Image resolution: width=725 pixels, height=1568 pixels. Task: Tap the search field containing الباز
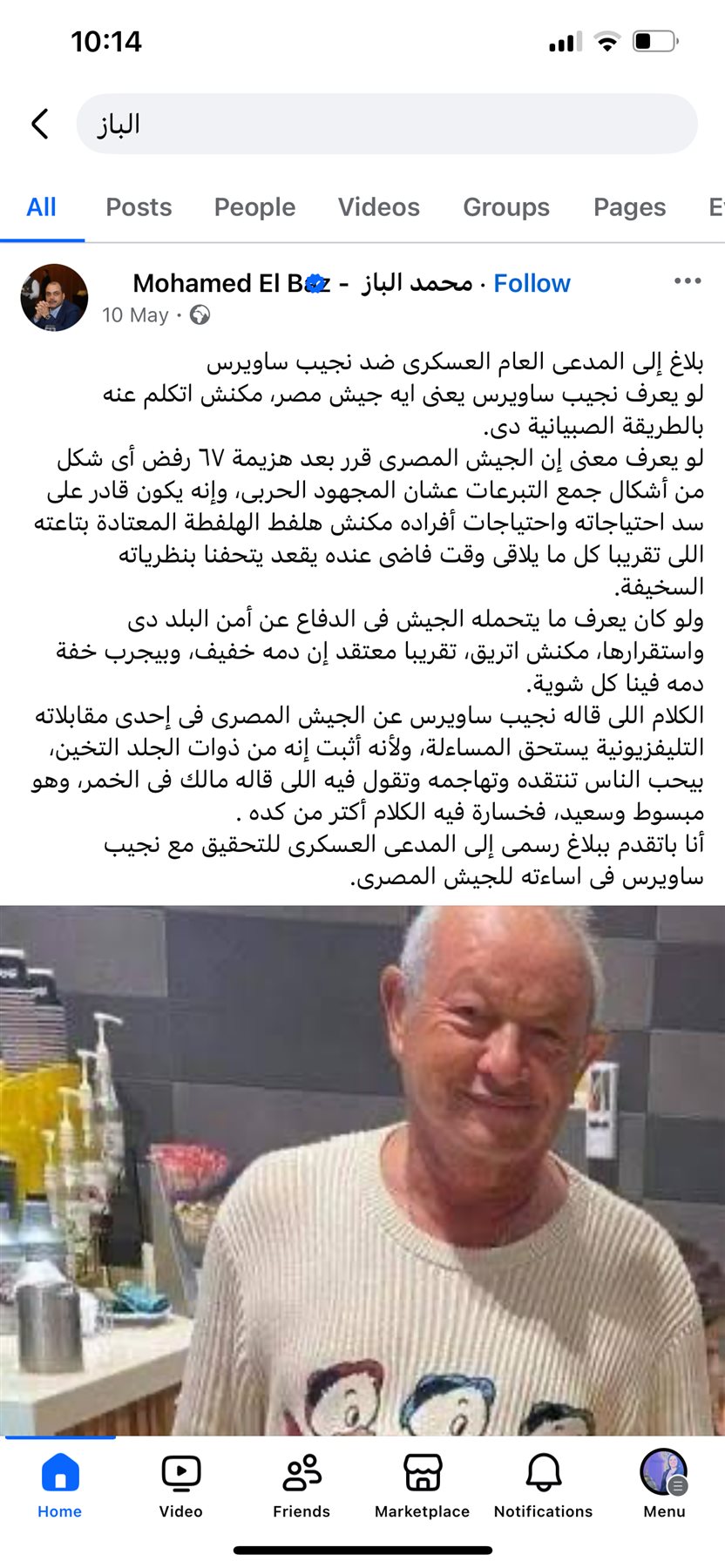coord(387,124)
